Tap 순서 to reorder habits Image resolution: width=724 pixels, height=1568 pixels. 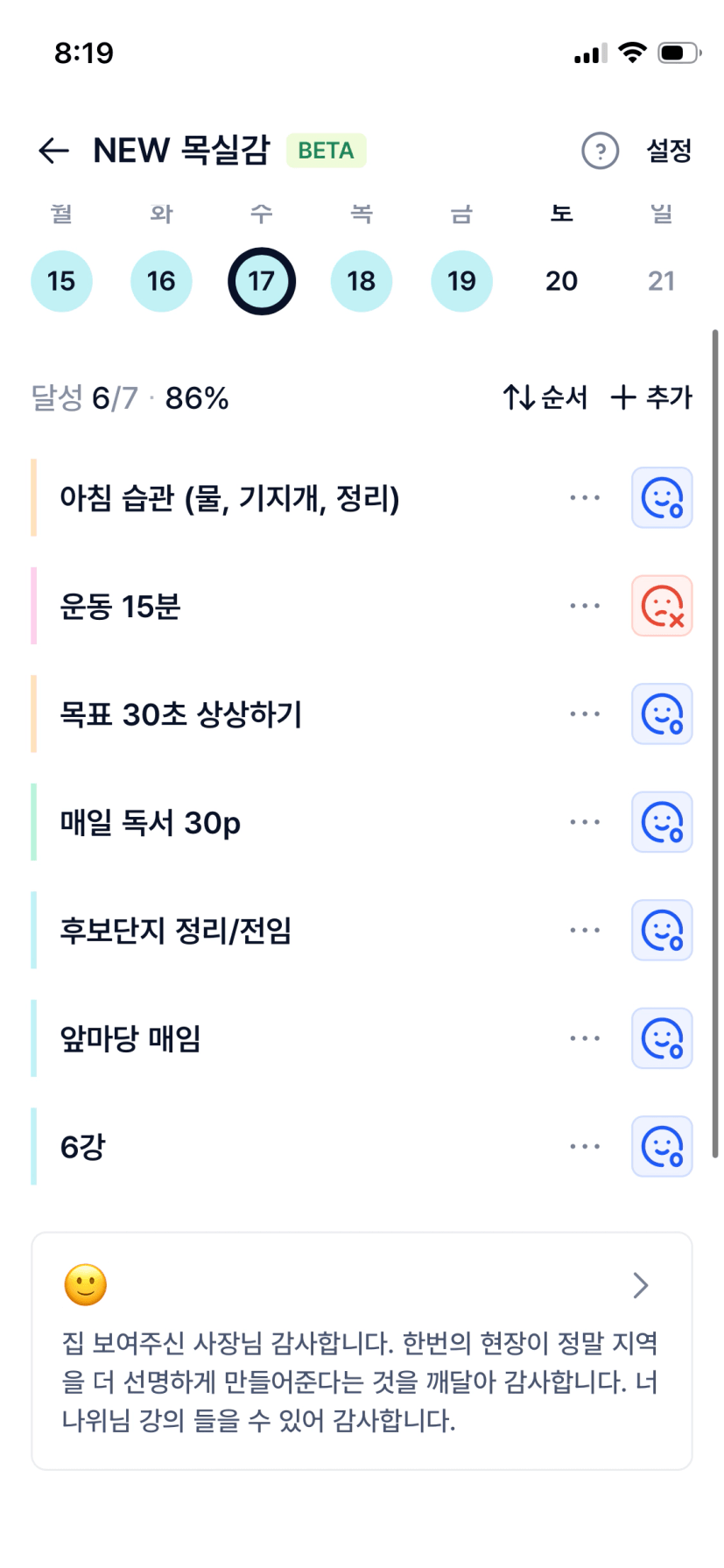tap(545, 397)
